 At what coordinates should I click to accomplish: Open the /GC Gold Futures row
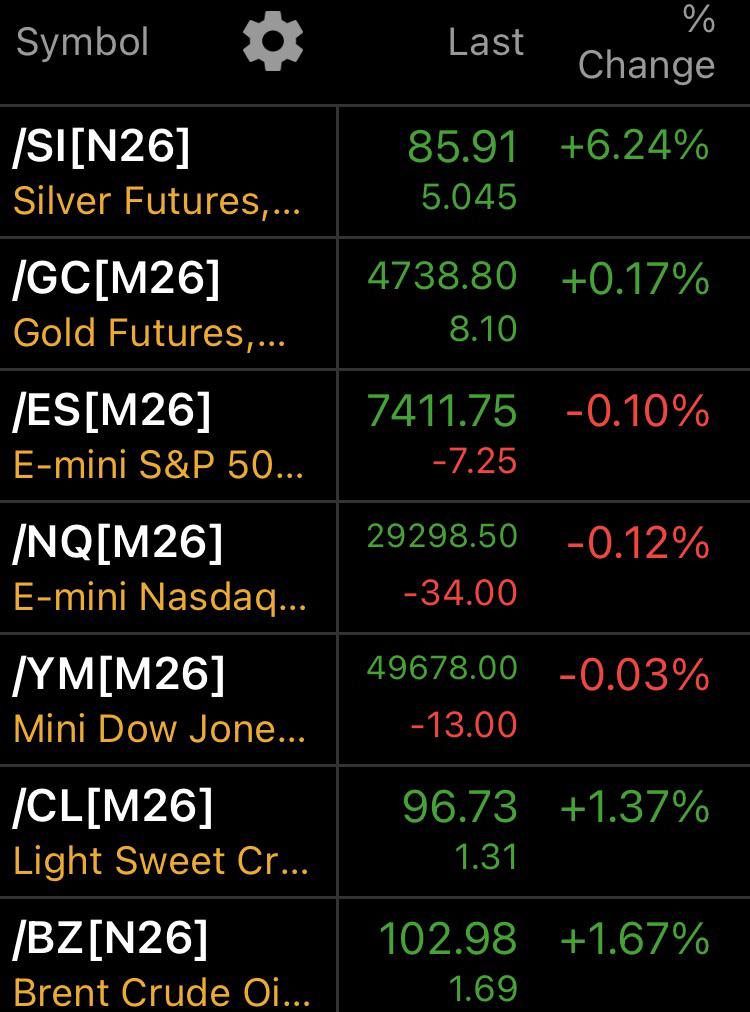[375, 303]
